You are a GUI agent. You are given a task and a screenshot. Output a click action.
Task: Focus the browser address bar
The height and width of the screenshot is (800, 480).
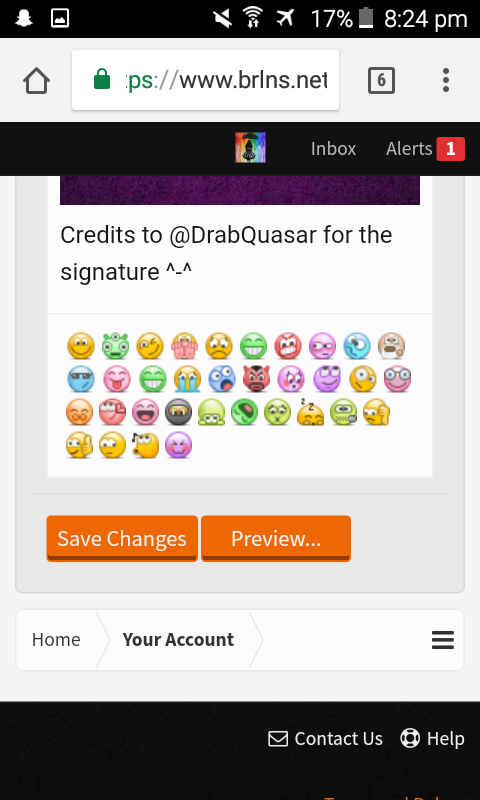206,80
